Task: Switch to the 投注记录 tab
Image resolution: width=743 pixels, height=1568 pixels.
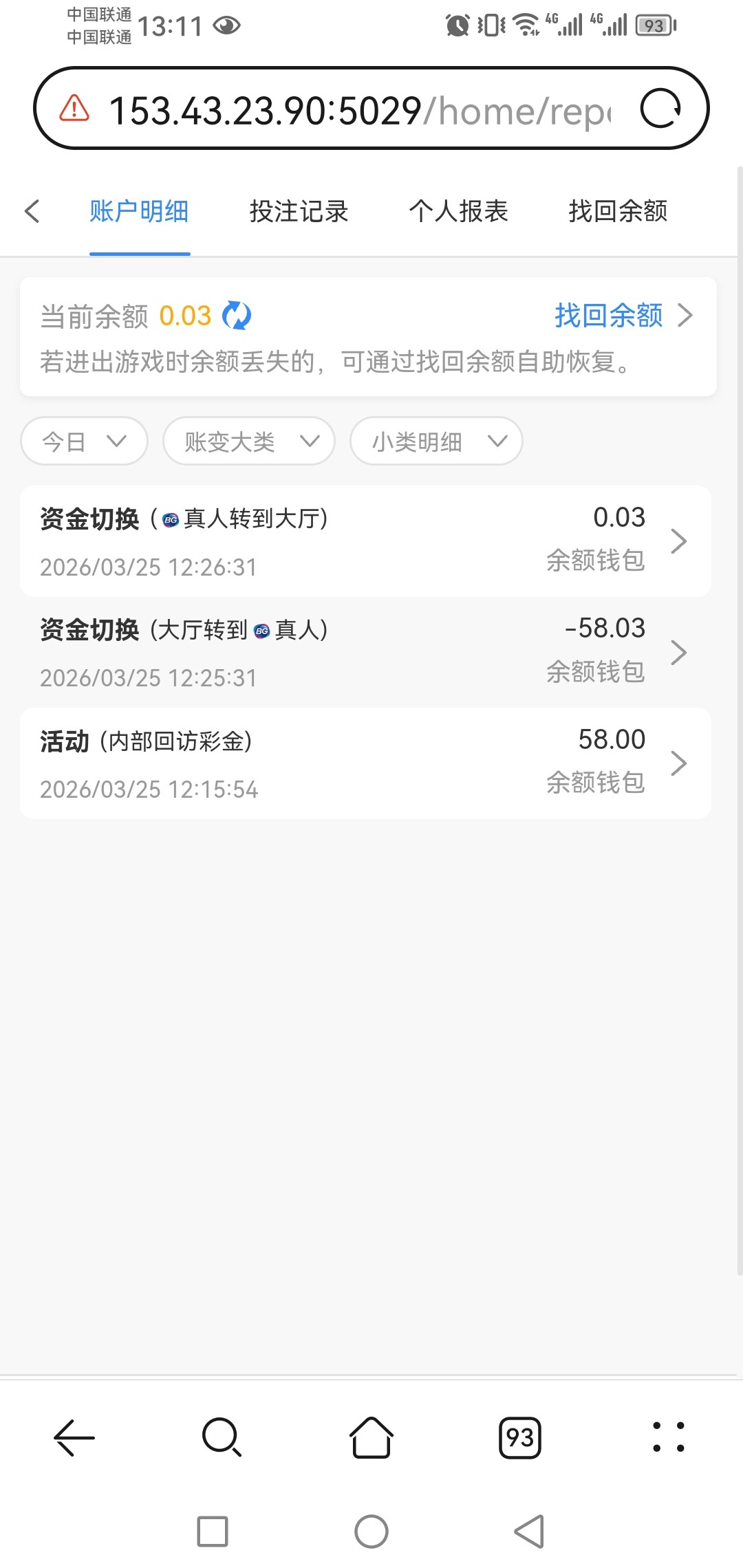Action: coord(299,211)
